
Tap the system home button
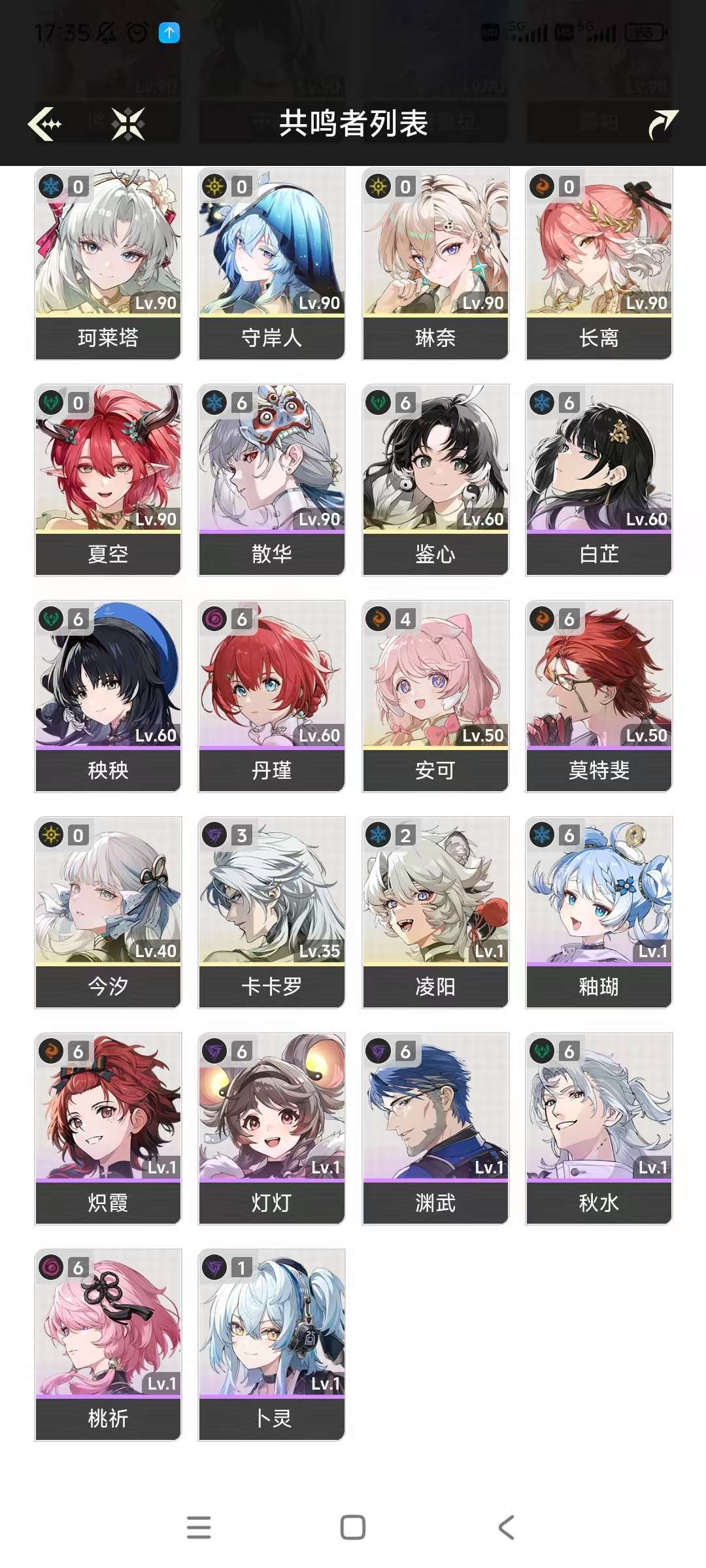pyautogui.click(x=353, y=1527)
